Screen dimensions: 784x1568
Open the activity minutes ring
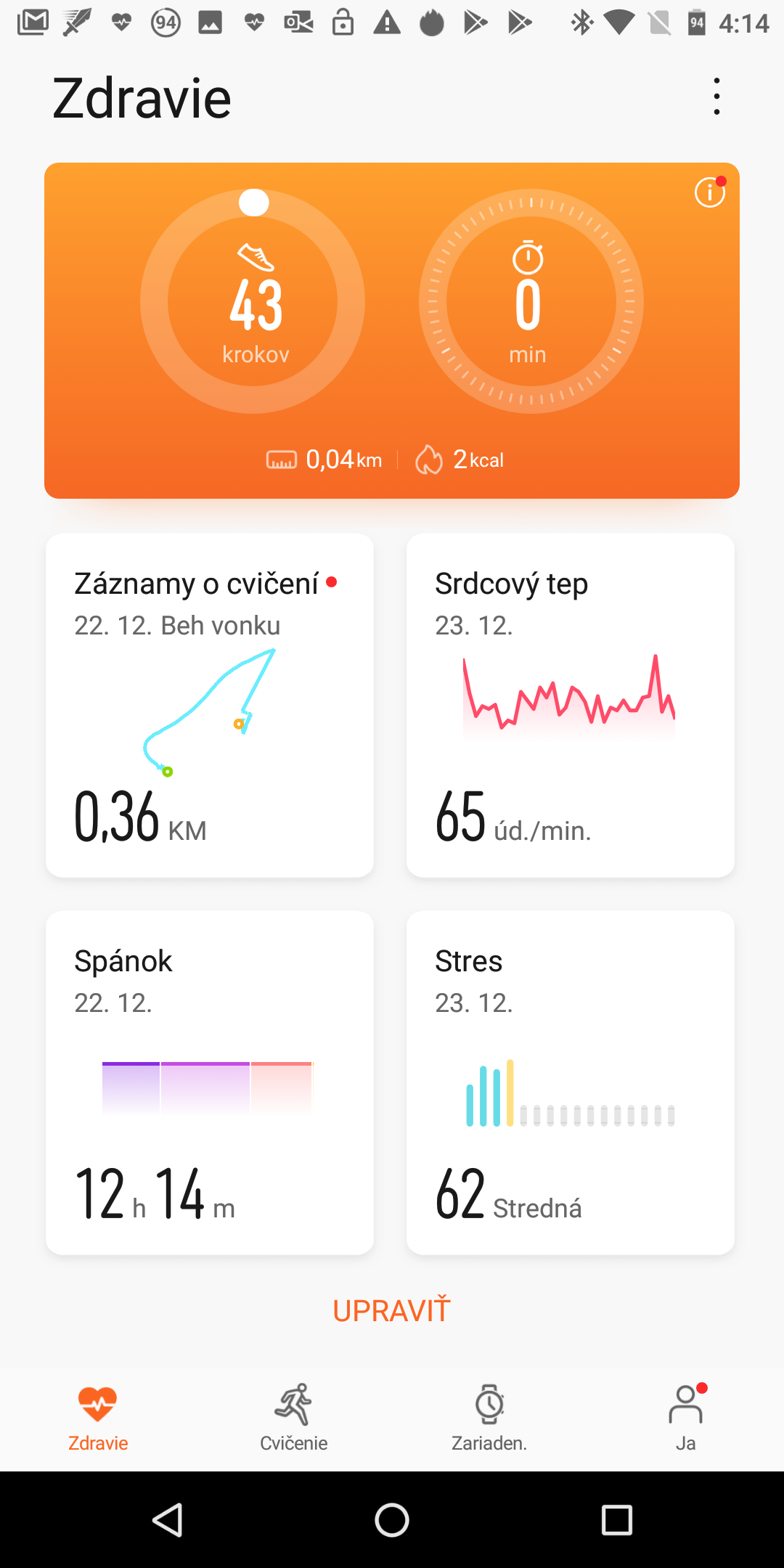(x=531, y=301)
